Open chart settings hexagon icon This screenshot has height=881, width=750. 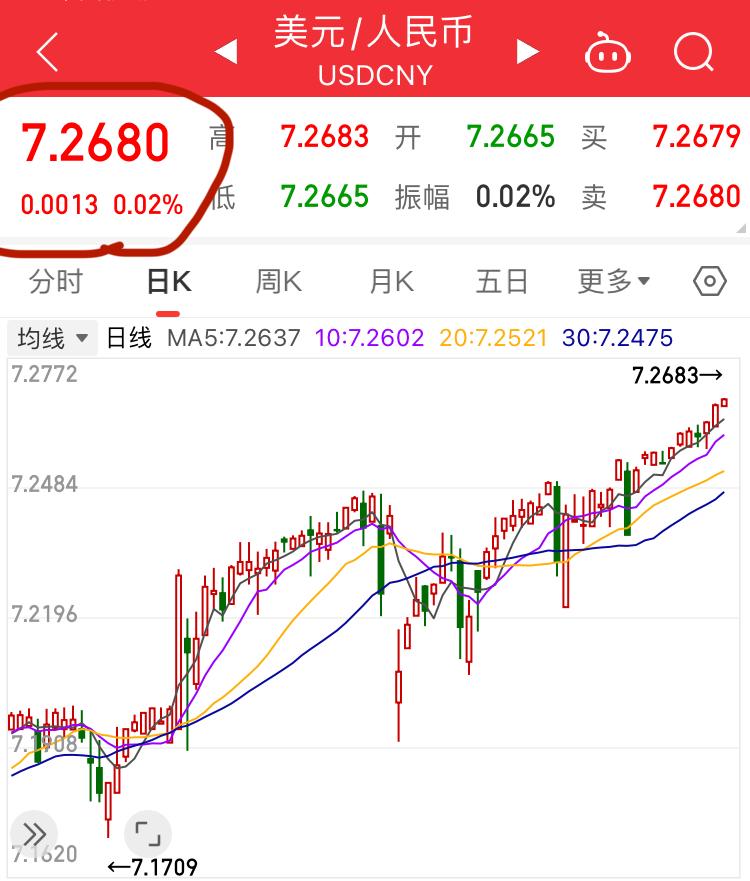(x=709, y=282)
